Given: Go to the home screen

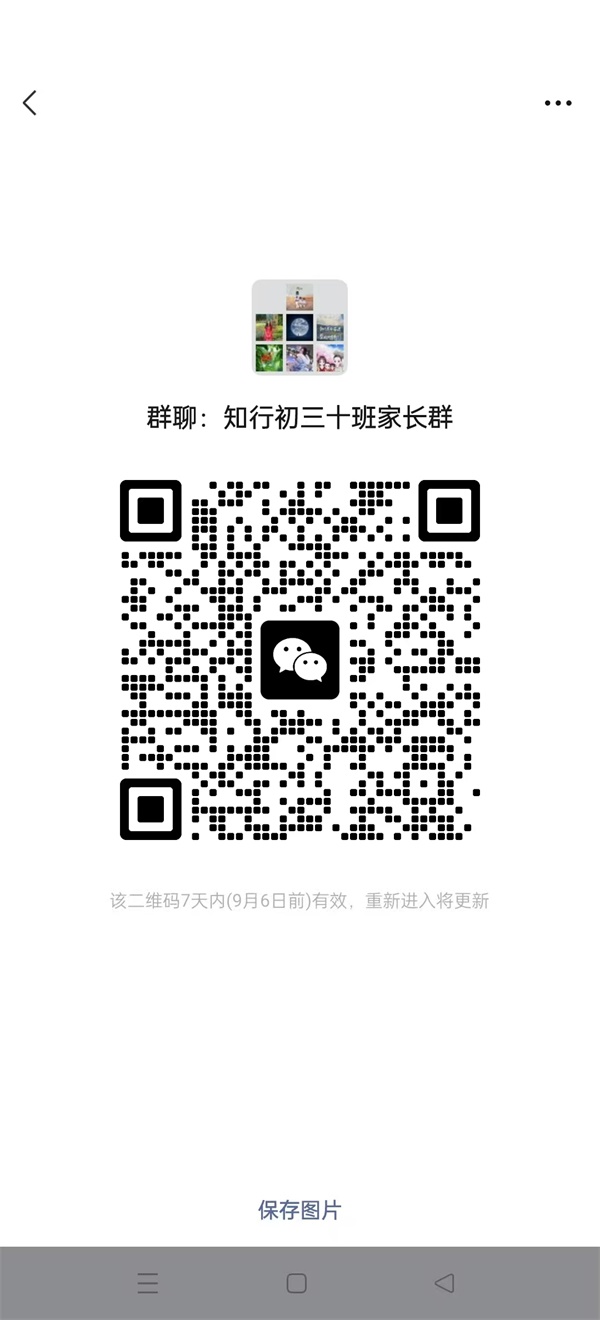Looking at the screenshot, I should point(297,1283).
